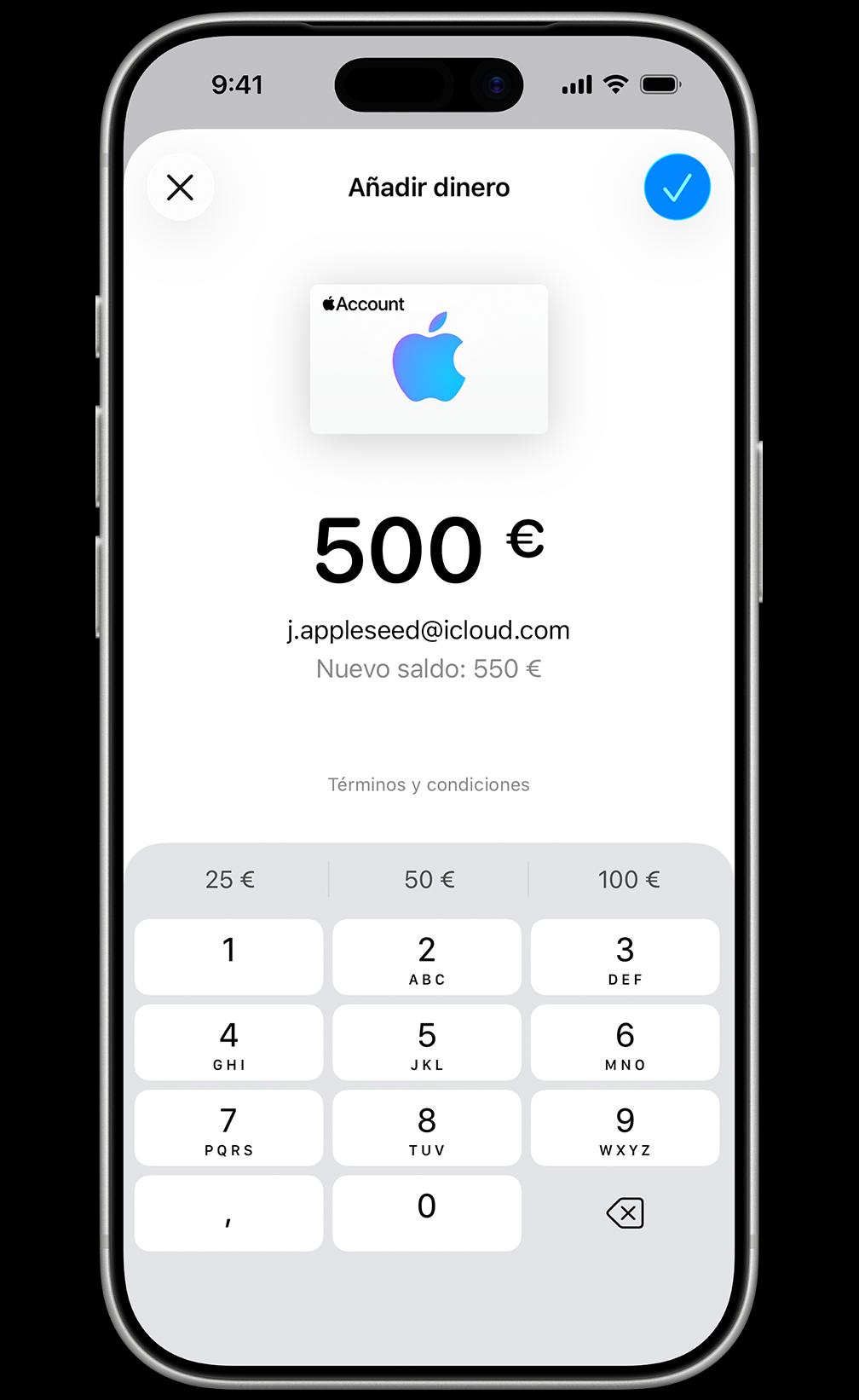Tap the number 9 key

(x=625, y=1127)
